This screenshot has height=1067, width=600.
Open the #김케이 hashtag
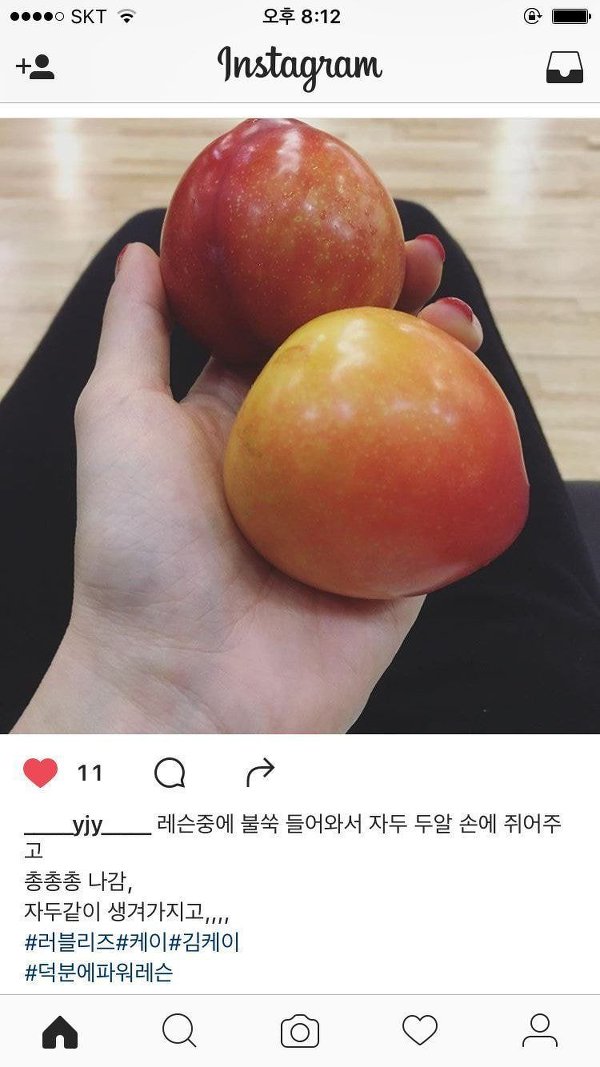(x=204, y=942)
